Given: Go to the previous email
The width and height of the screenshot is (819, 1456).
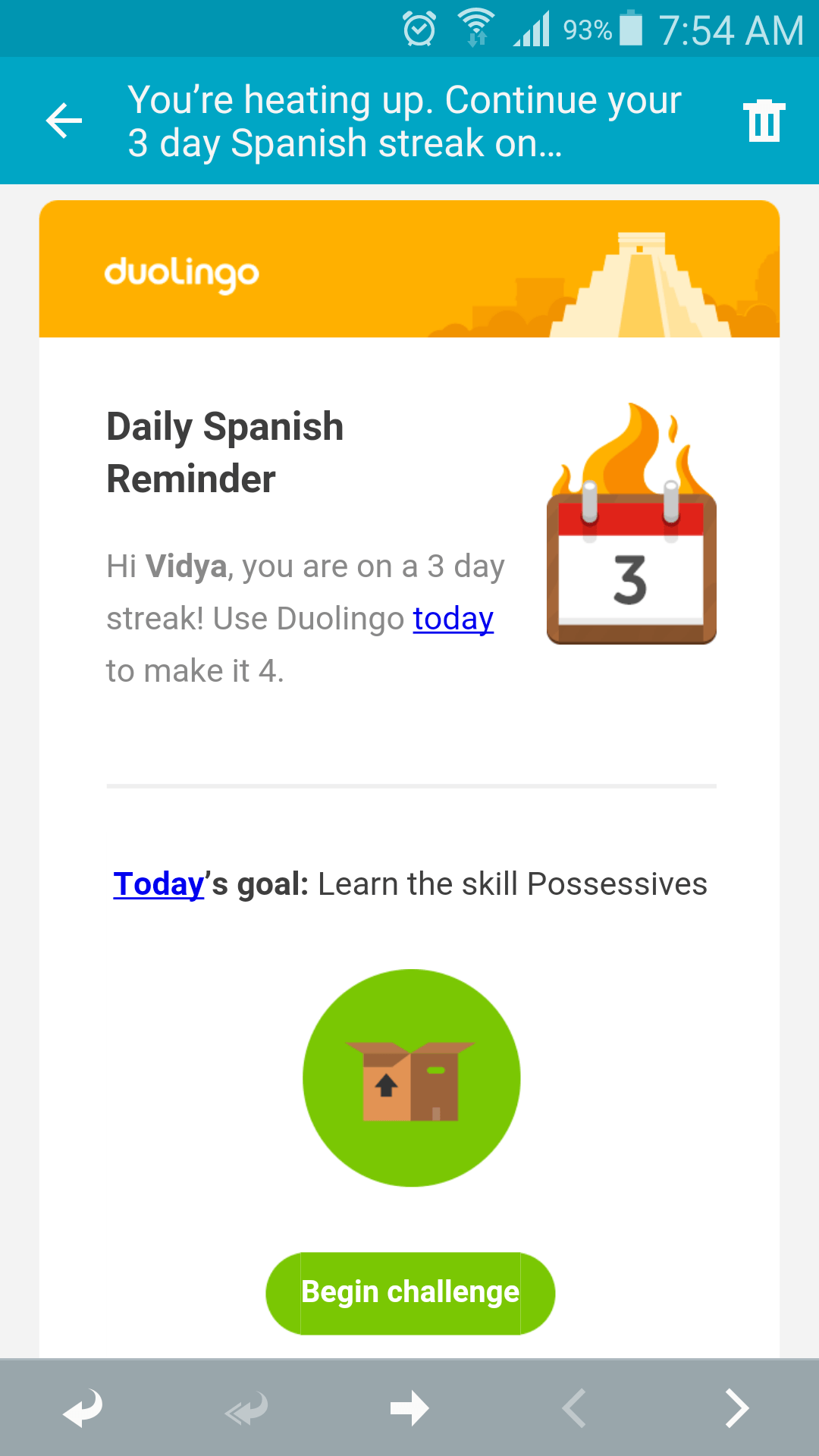Looking at the screenshot, I should [x=573, y=1408].
